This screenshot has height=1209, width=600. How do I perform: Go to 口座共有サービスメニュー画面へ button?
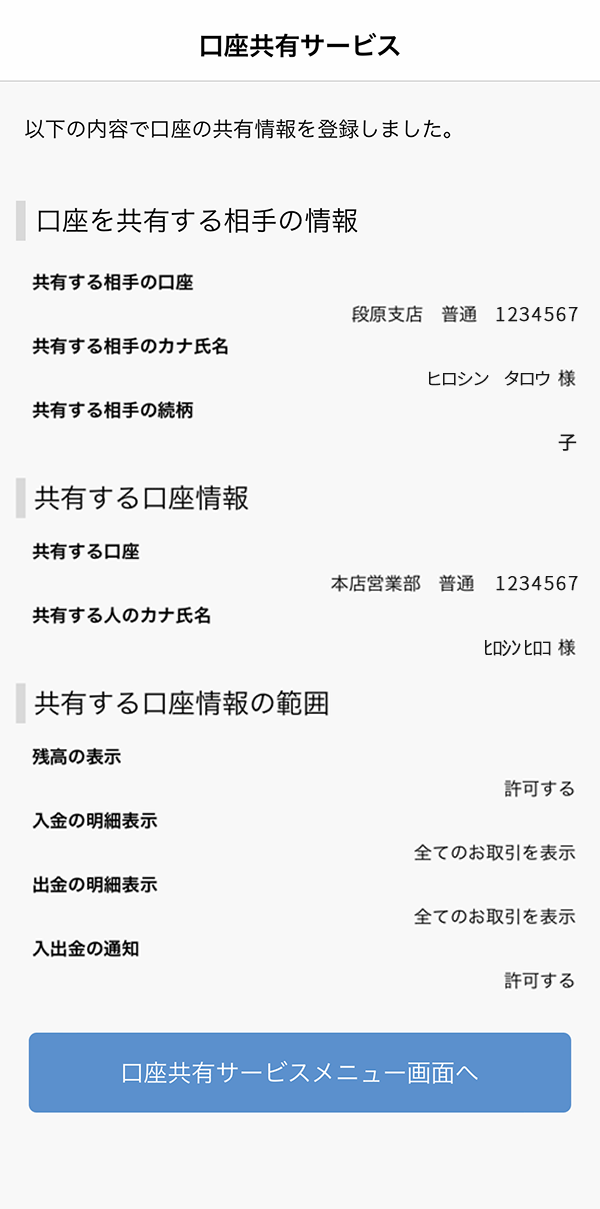pos(300,1073)
